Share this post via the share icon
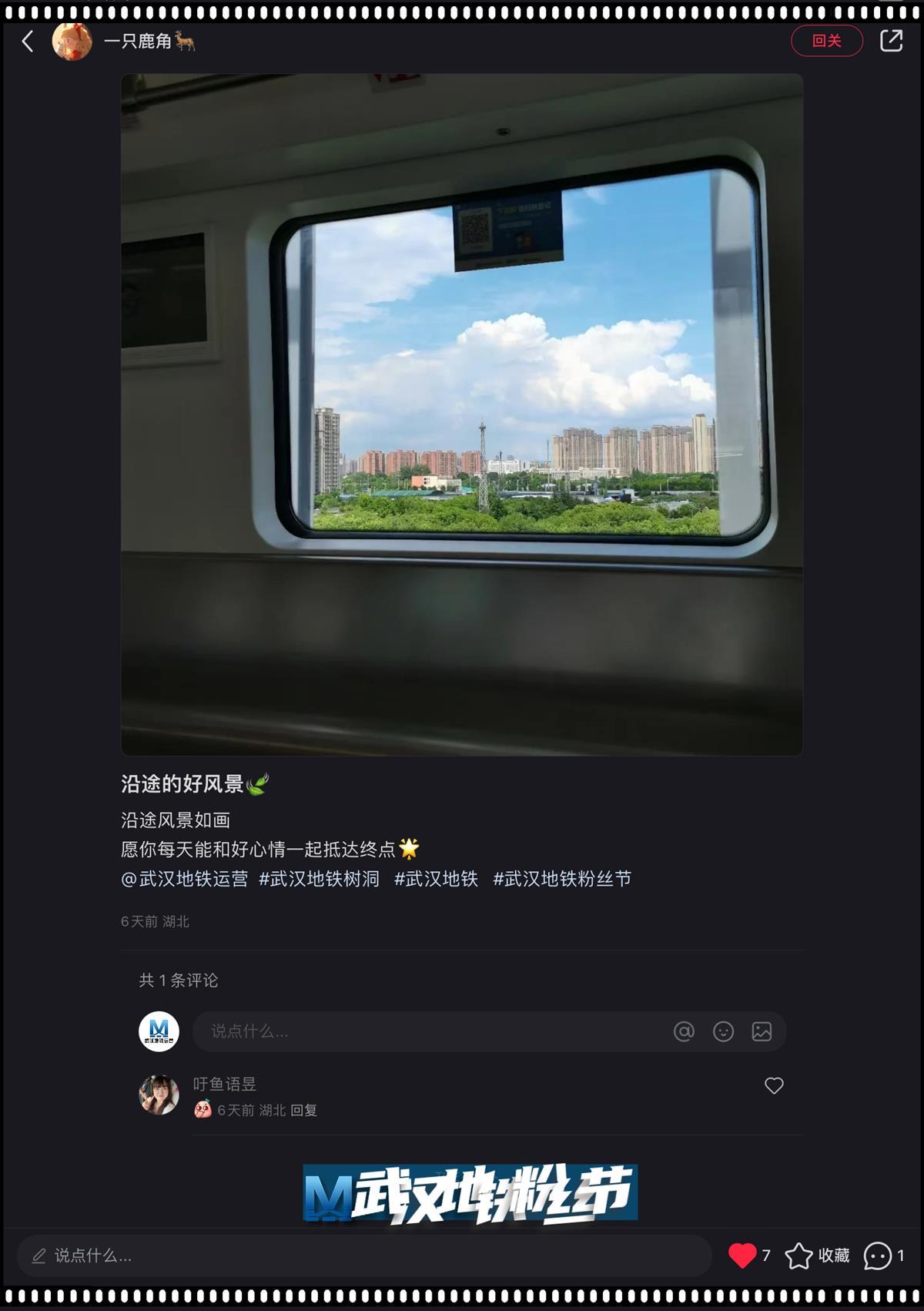Viewport: 924px width, 1311px height. pos(891,41)
